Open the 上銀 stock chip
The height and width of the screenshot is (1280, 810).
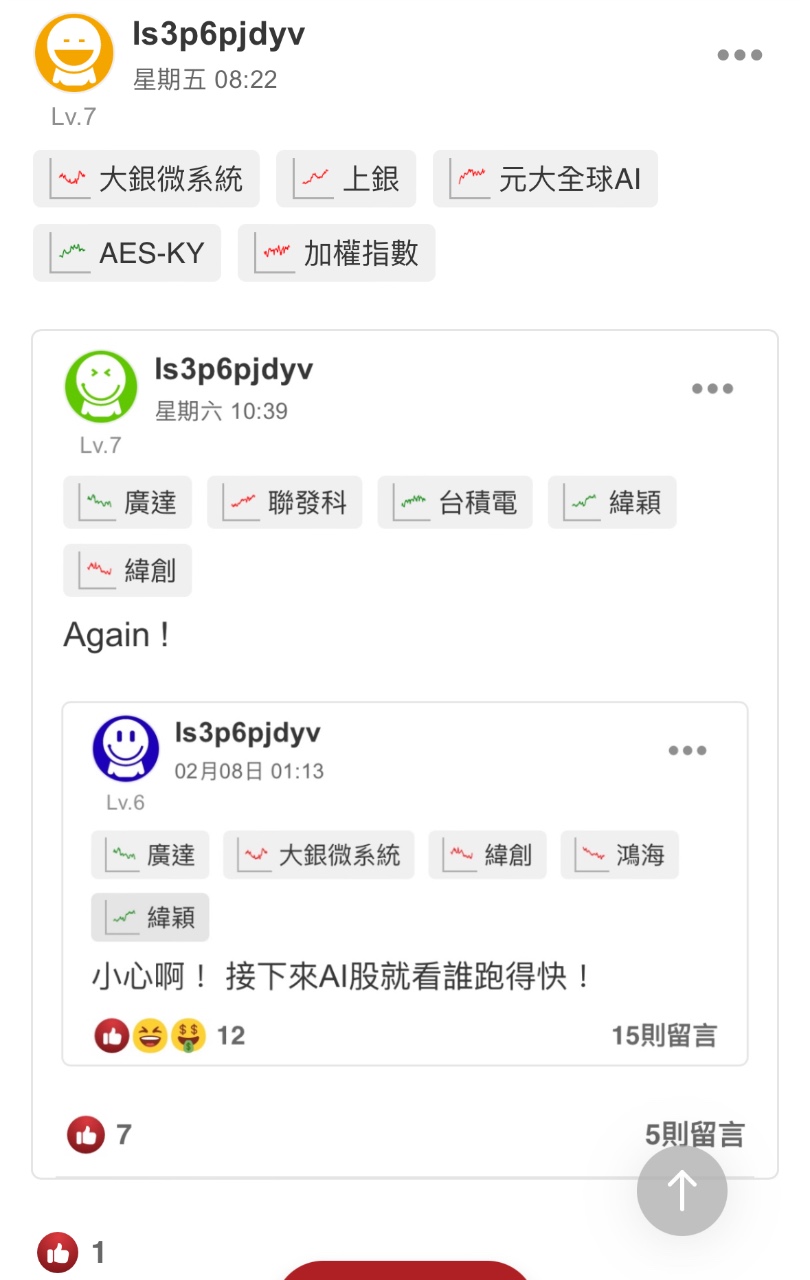click(346, 179)
